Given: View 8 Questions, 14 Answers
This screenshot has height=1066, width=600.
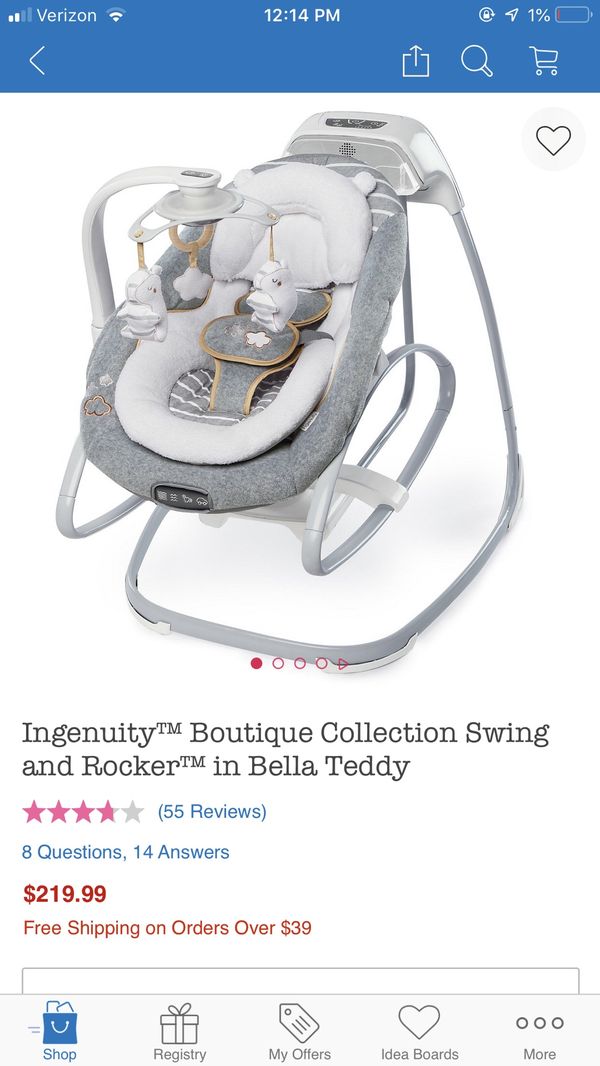Looking at the screenshot, I should point(126,852).
